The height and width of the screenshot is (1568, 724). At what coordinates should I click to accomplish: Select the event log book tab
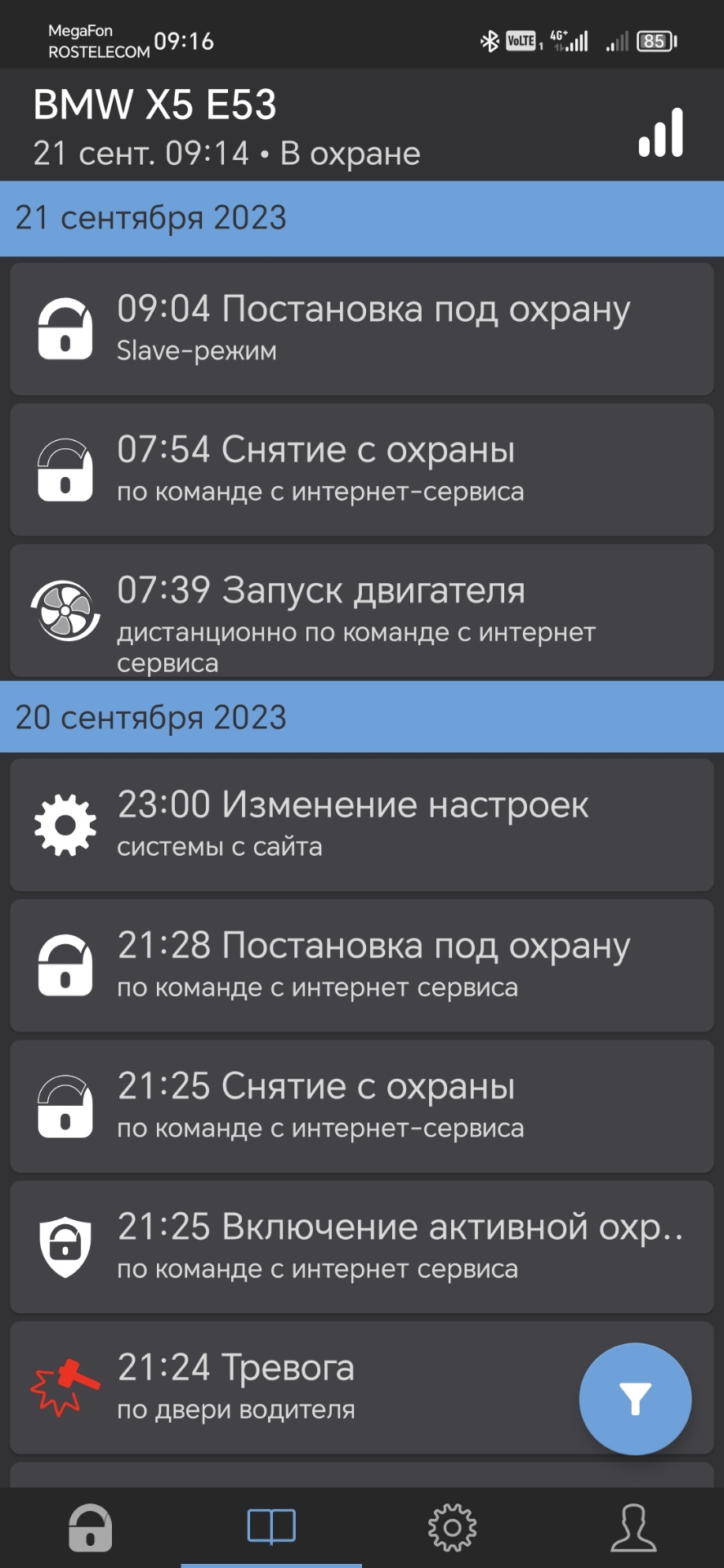[x=271, y=1526]
